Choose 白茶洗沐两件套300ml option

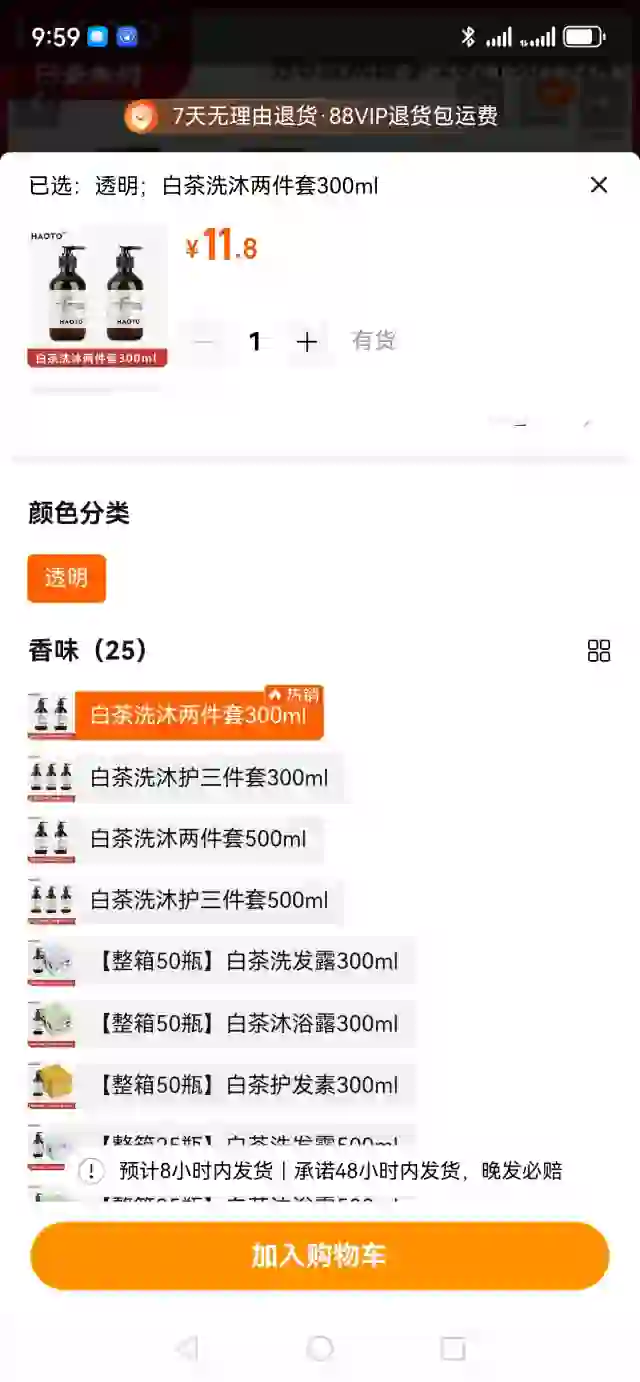click(x=198, y=716)
